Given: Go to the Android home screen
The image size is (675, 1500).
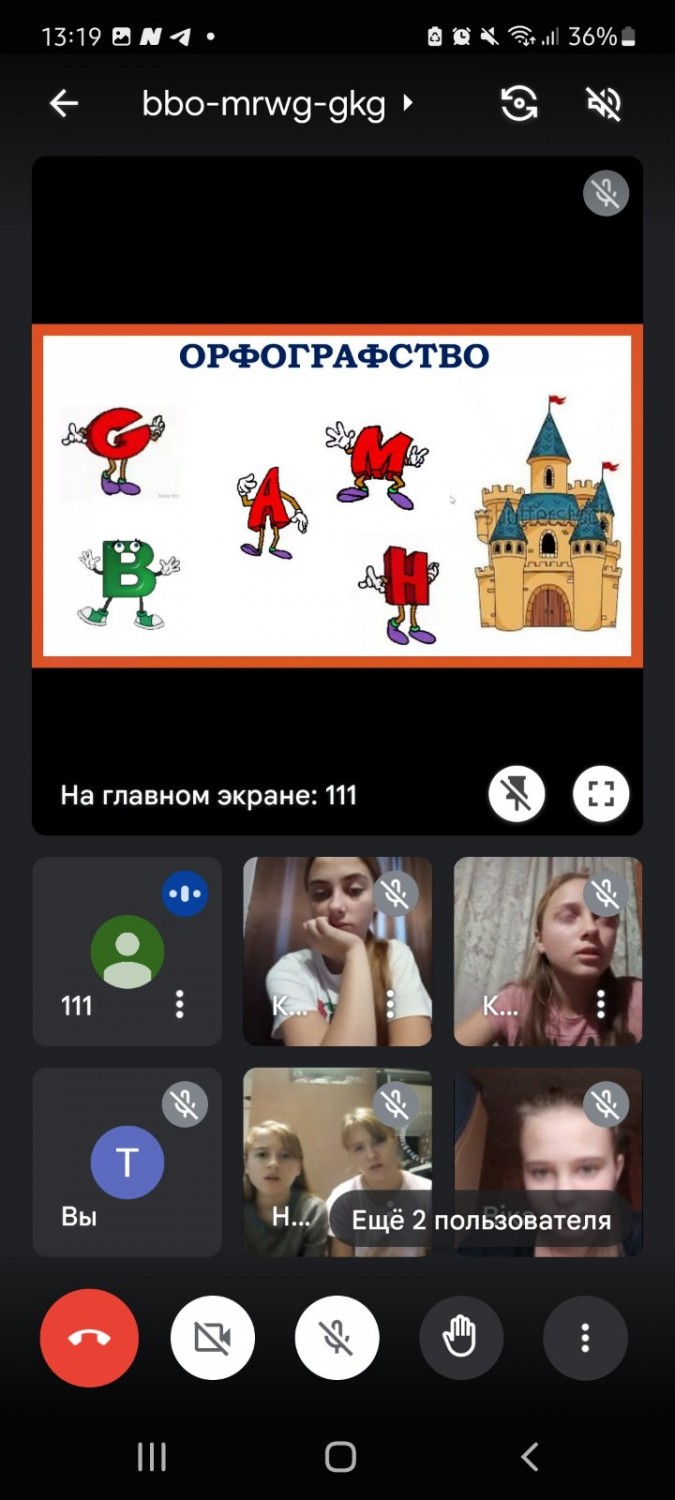Looking at the screenshot, I should coord(340,1457).
